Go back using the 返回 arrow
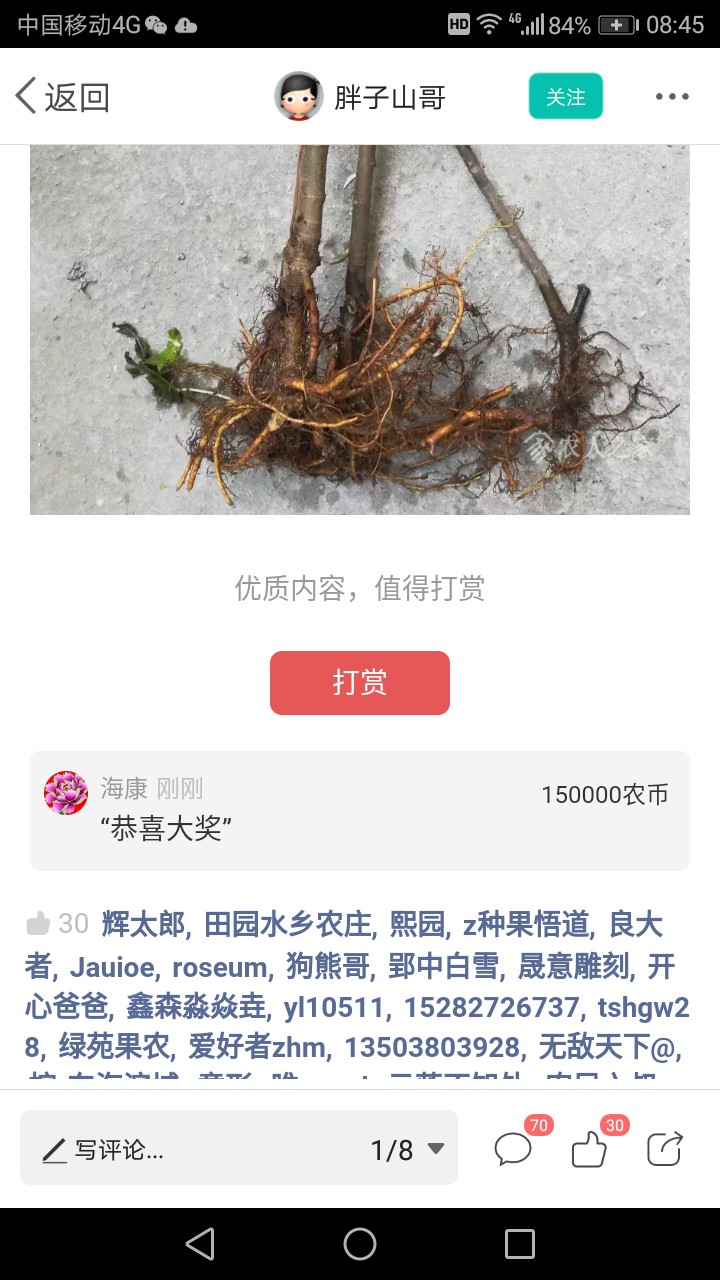Screen dimensions: 720x1280 pos(60,97)
